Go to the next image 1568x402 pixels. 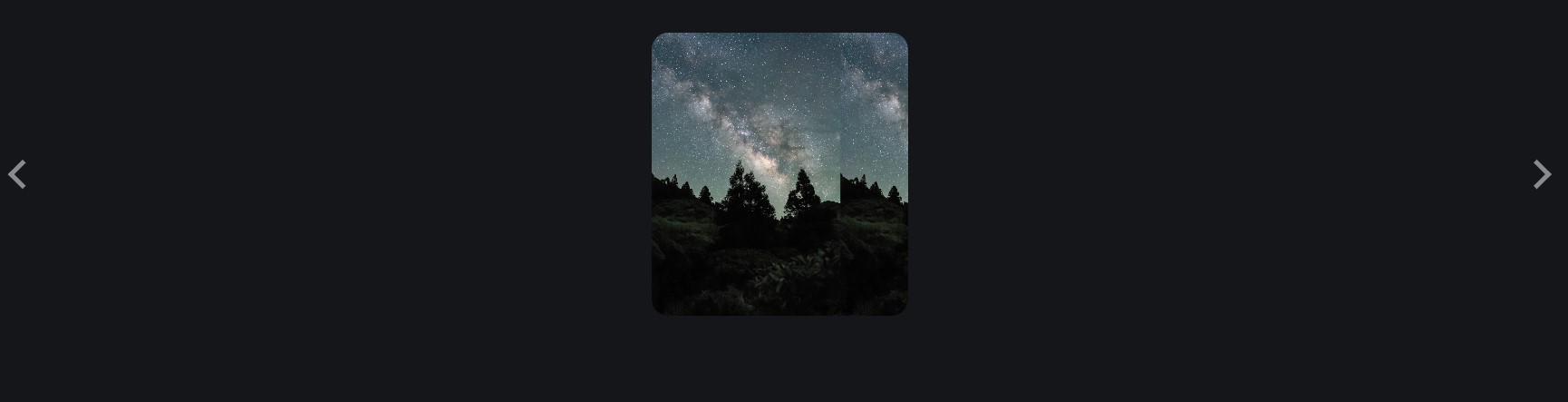(x=1541, y=174)
